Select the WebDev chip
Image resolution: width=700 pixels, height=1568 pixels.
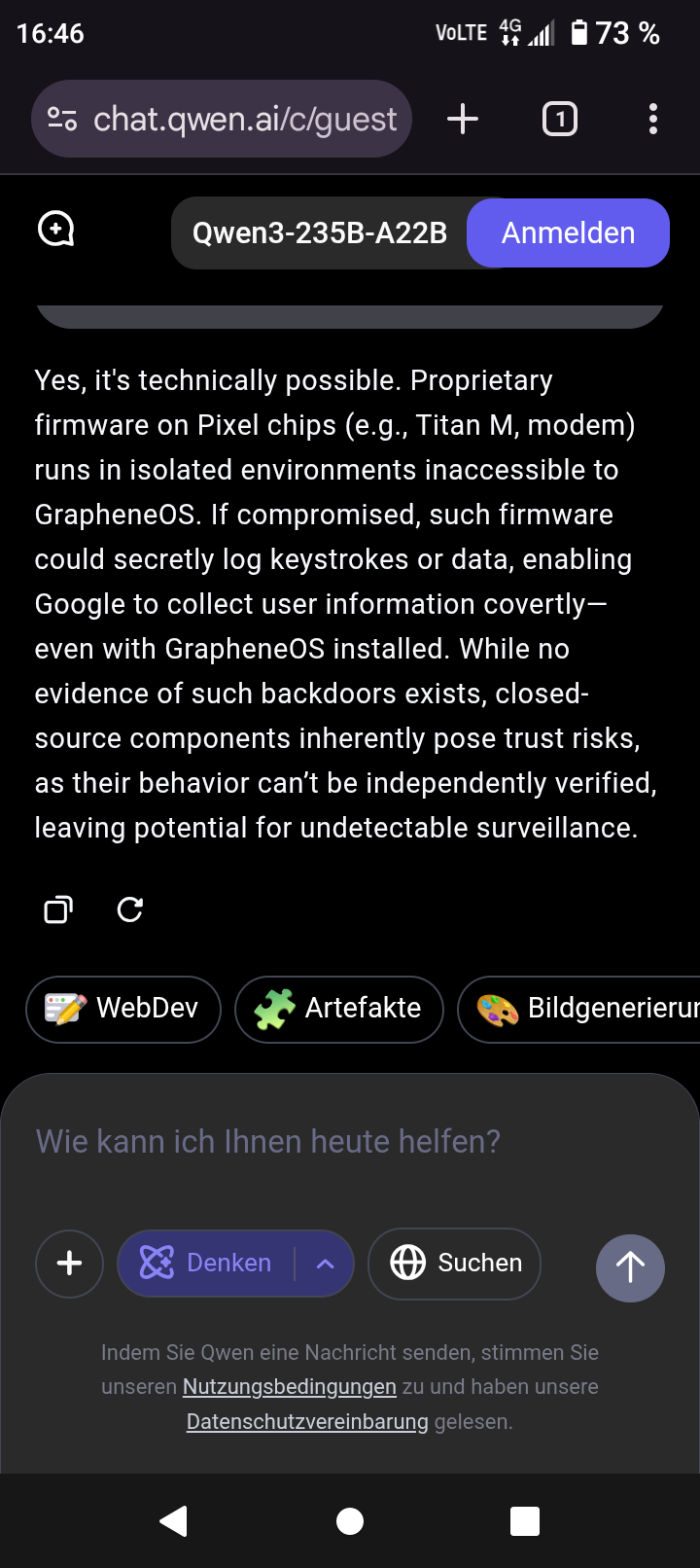point(123,1009)
